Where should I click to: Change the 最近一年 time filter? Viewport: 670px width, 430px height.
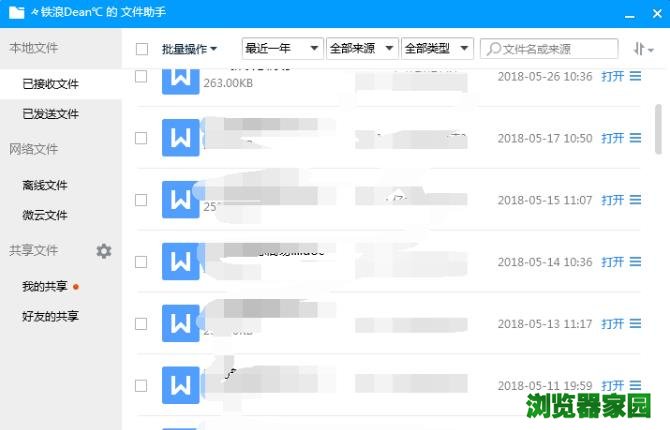pyautogui.click(x=282, y=48)
